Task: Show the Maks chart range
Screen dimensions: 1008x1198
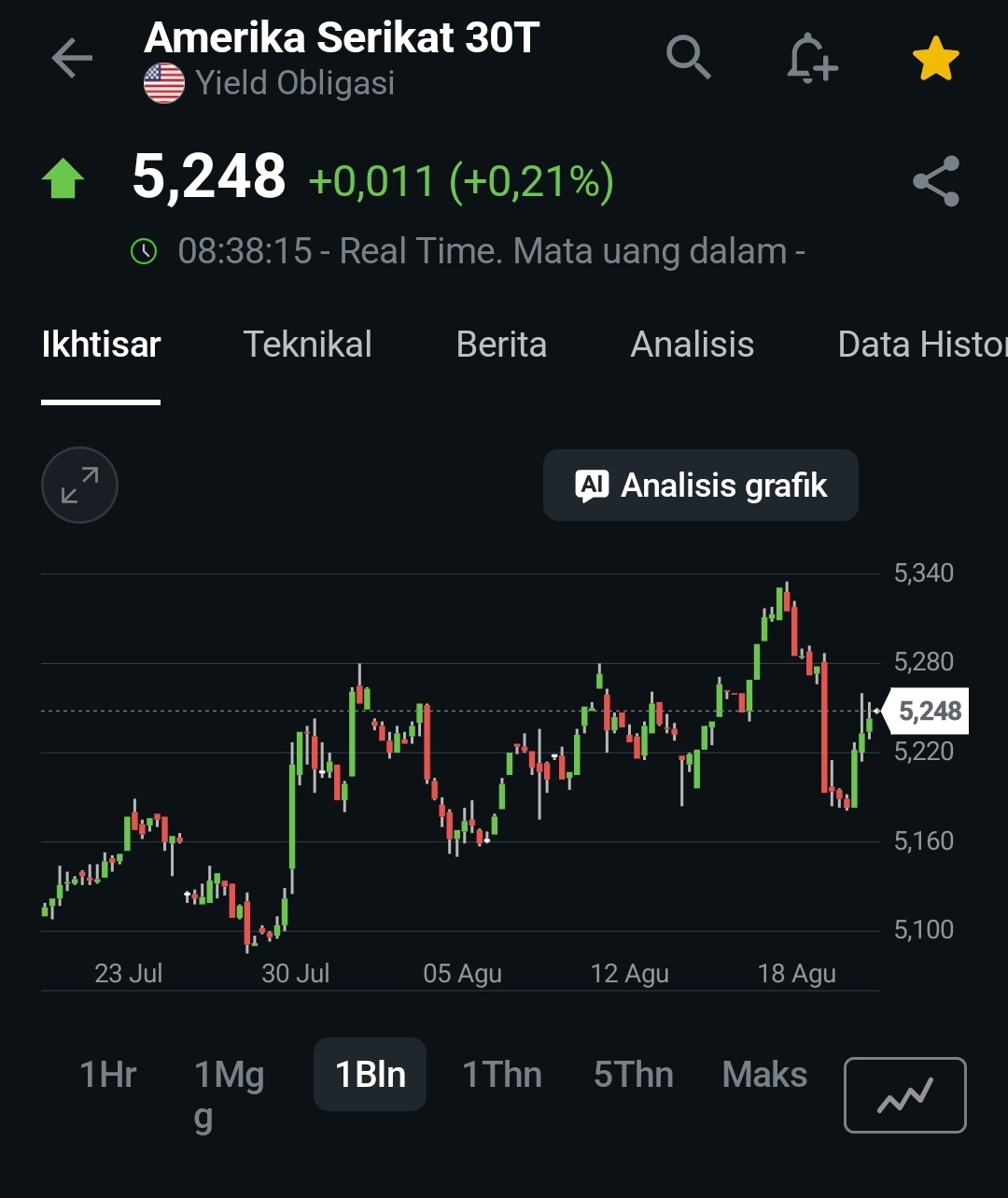Action: click(764, 1075)
